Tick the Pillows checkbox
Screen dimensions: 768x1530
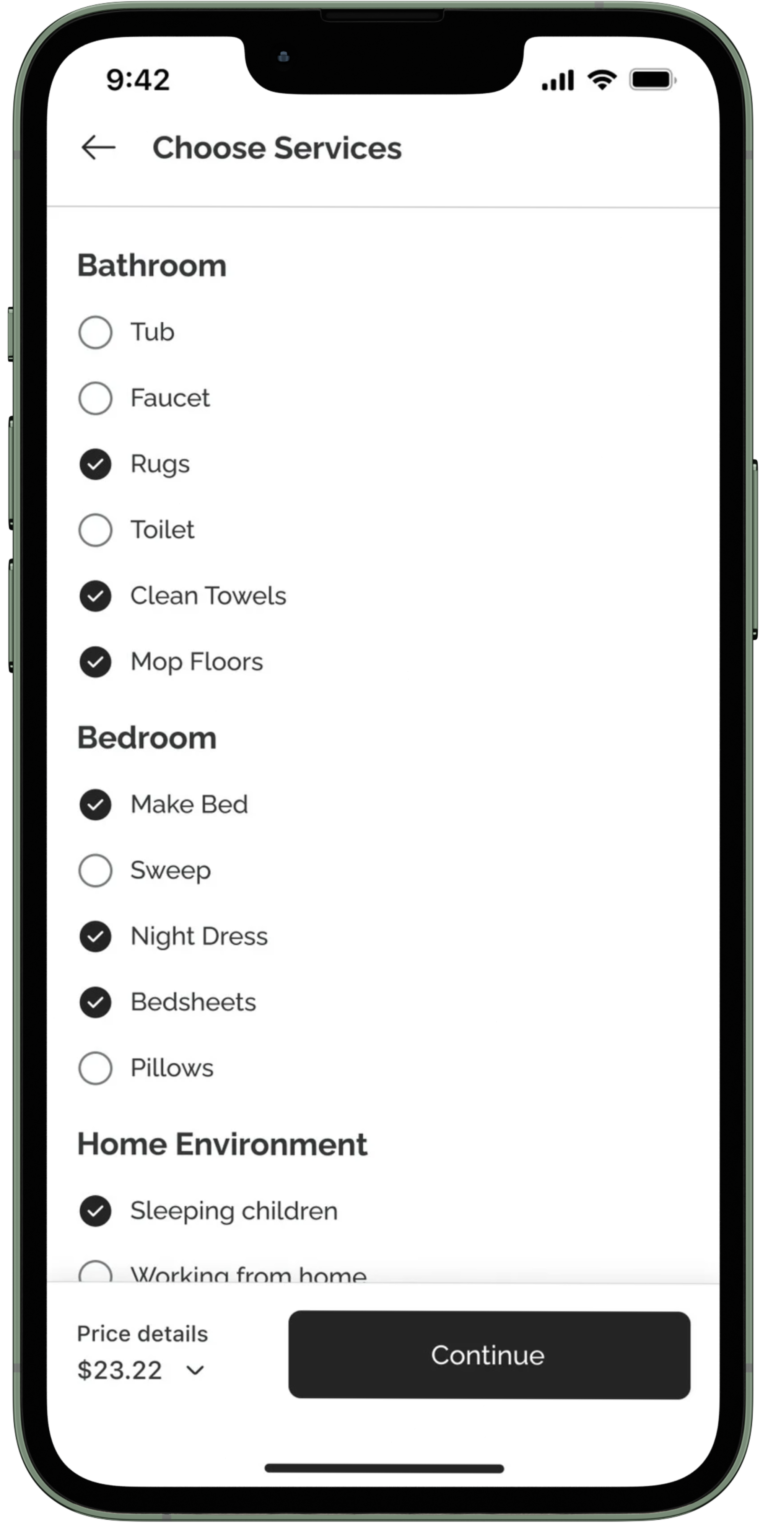[x=95, y=1069]
